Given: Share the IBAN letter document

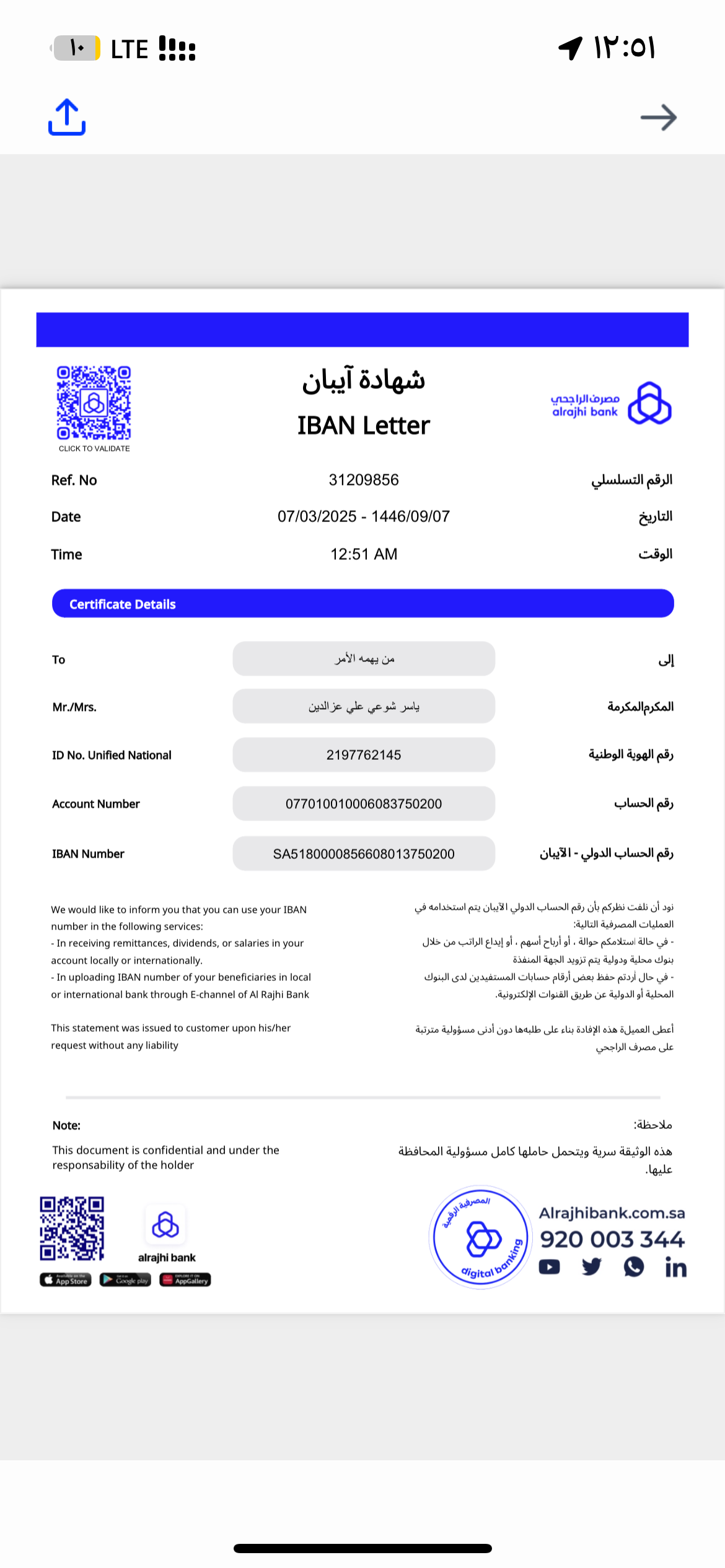Looking at the screenshot, I should (67, 117).
